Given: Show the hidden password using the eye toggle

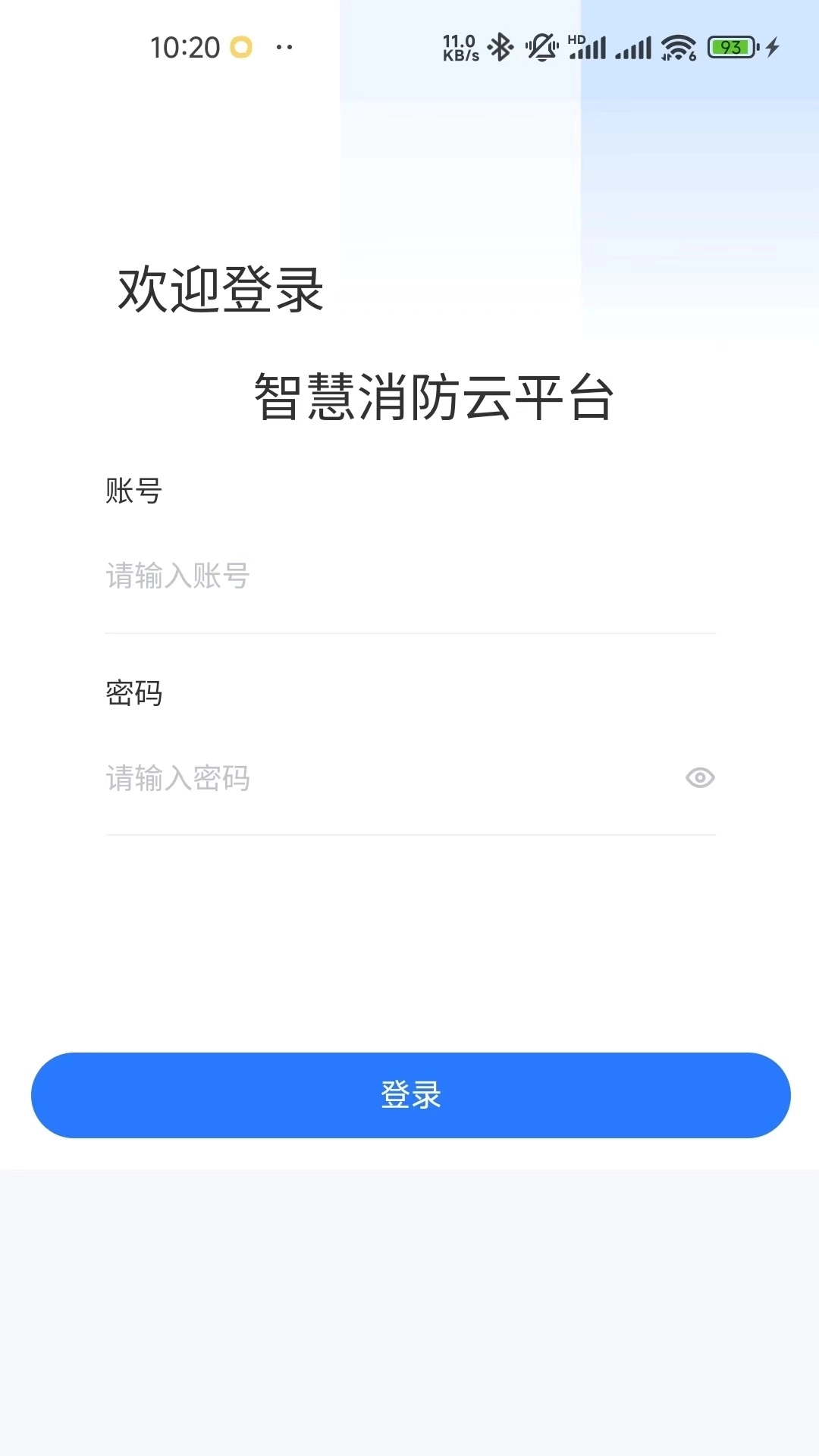Looking at the screenshot, I should 699,777.
